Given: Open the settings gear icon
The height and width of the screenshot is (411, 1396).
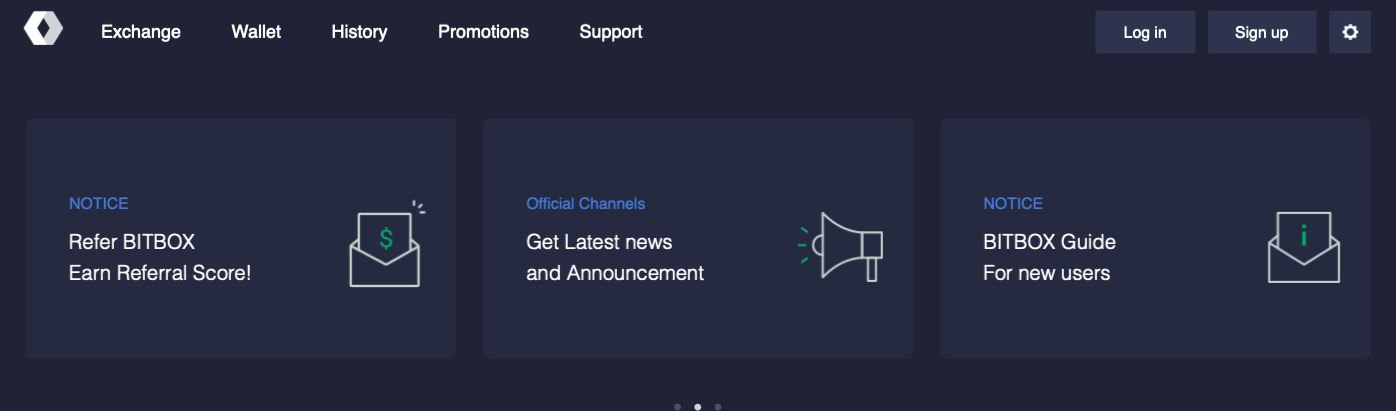Looking at the screenshot, I should (1350, 32).
